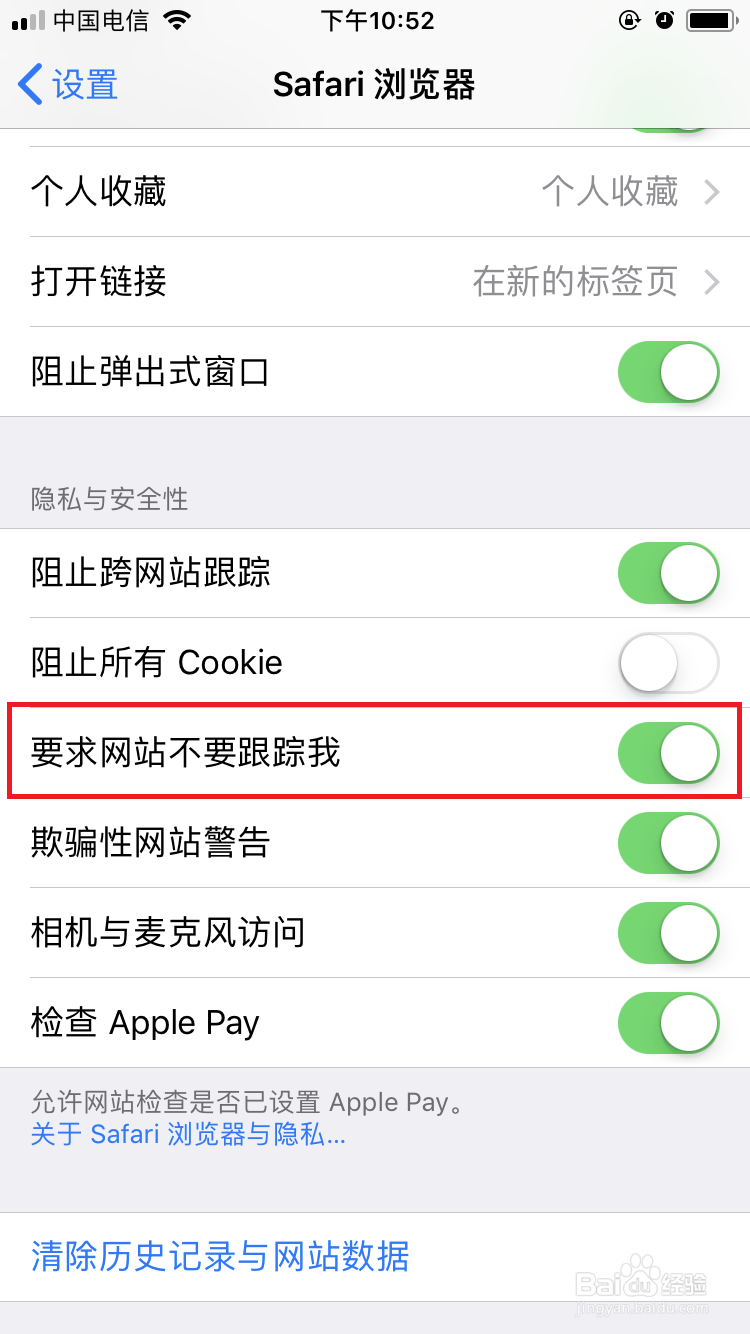Viewport: 750px width, 1334px height.
Task: Enable 阻止所有 Cookie
Action: tap(668, 662)
